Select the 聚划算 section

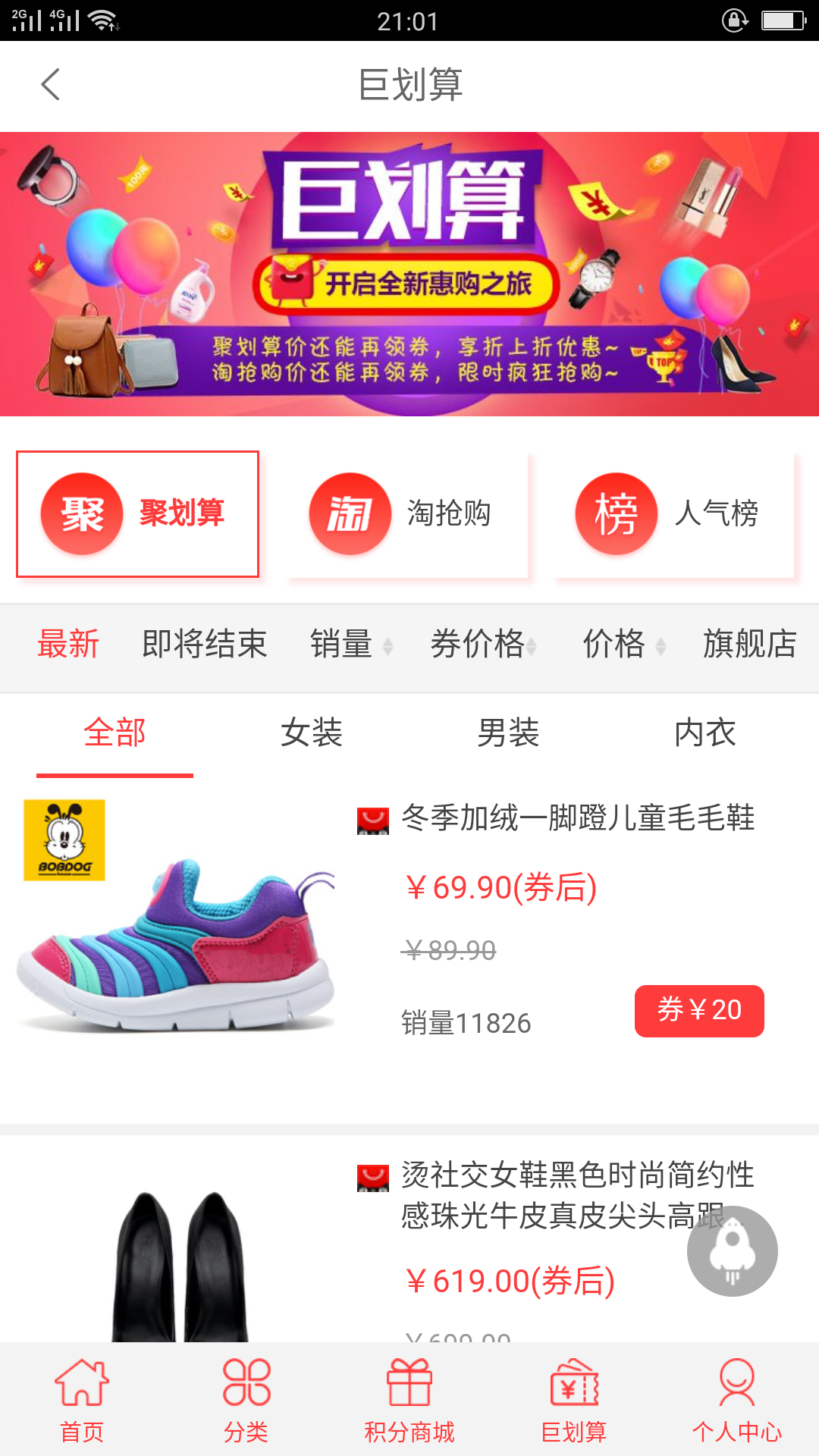[x=138, y=514]
